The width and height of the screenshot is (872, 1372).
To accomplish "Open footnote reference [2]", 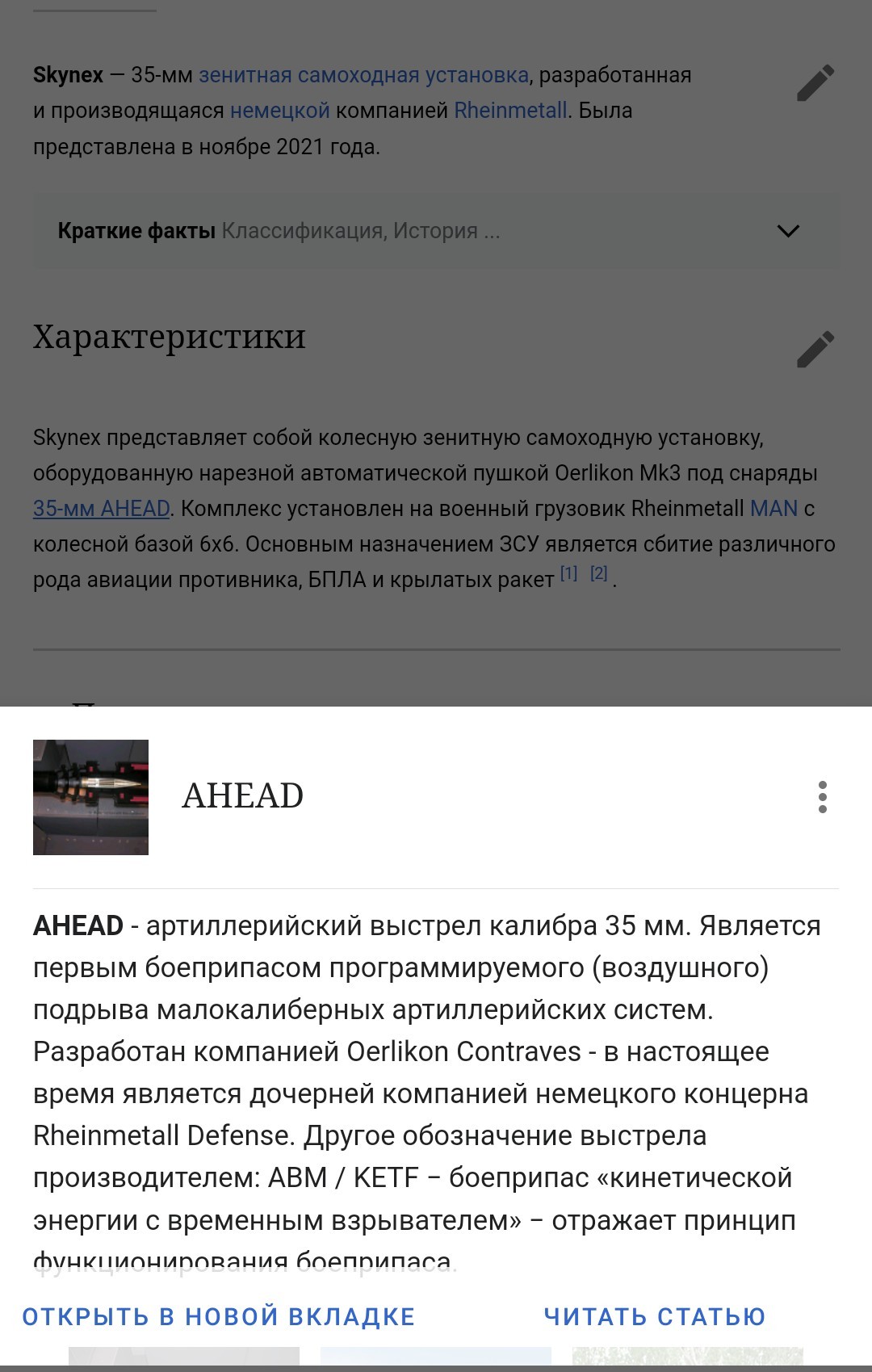I will click(x=598, y=573).
